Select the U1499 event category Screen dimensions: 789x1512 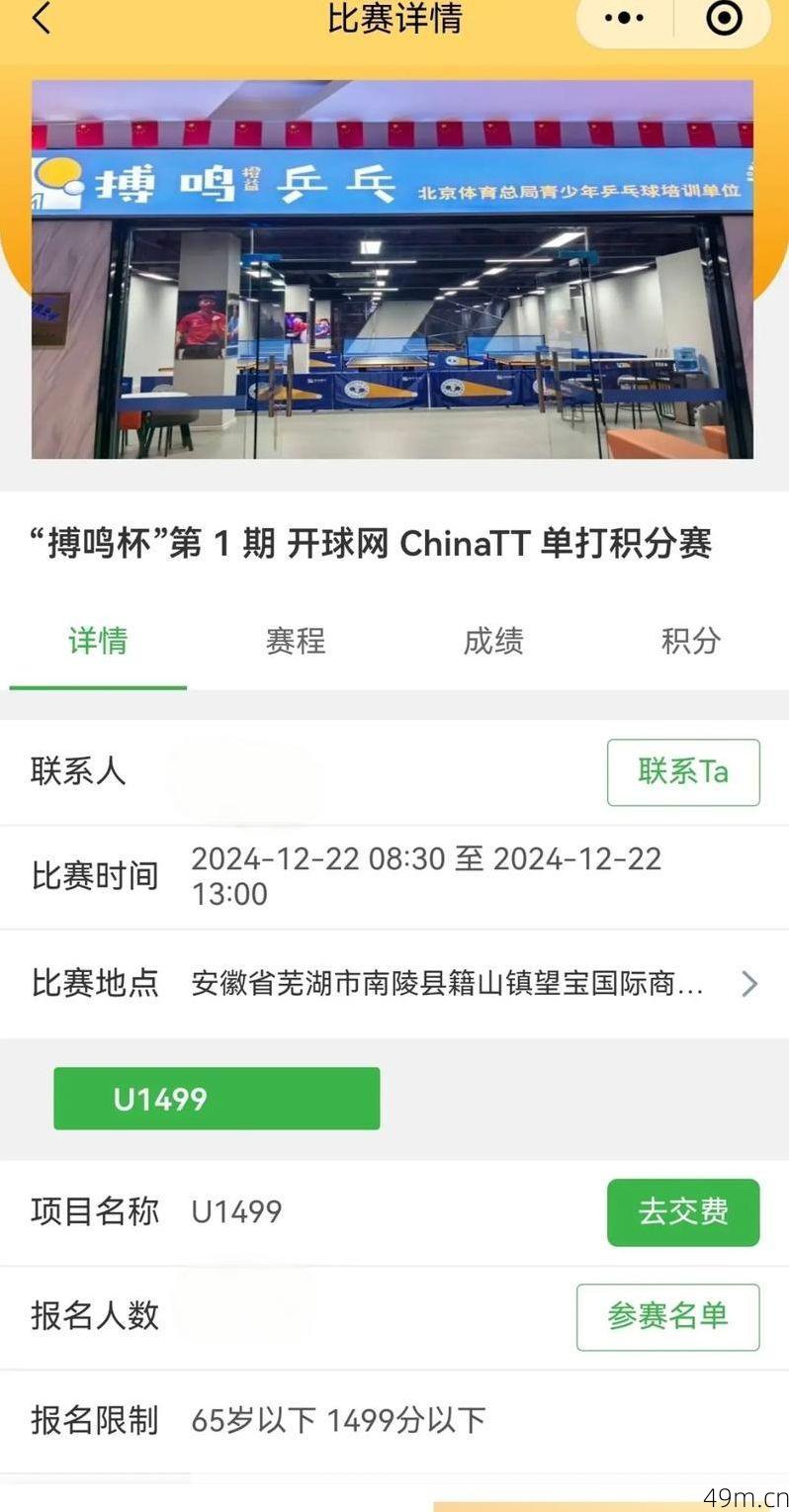217,1098
